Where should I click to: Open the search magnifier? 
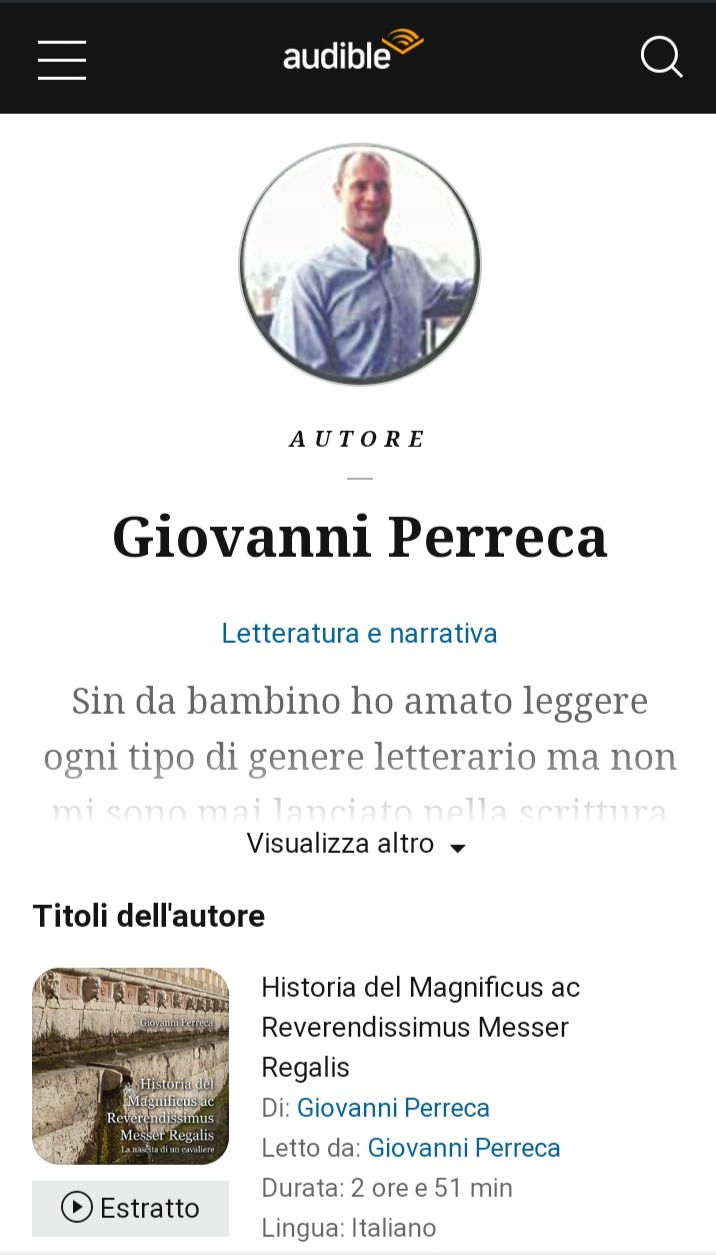click(x=661, y=57)
